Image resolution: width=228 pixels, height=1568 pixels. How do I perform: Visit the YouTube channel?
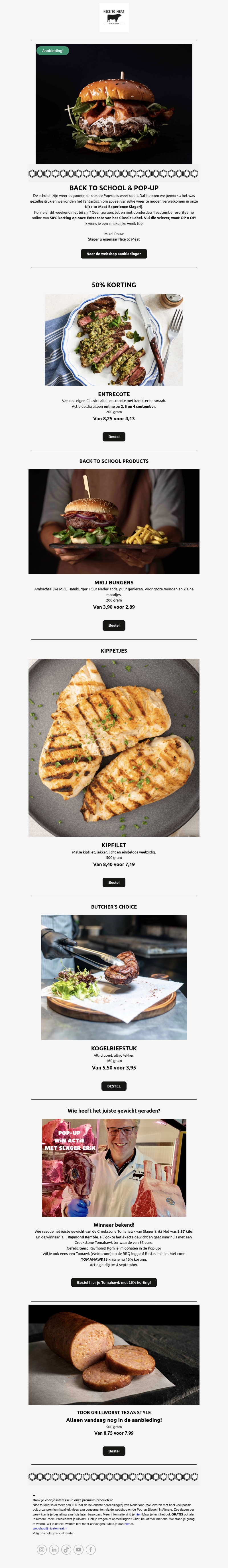click(78, 1549)
